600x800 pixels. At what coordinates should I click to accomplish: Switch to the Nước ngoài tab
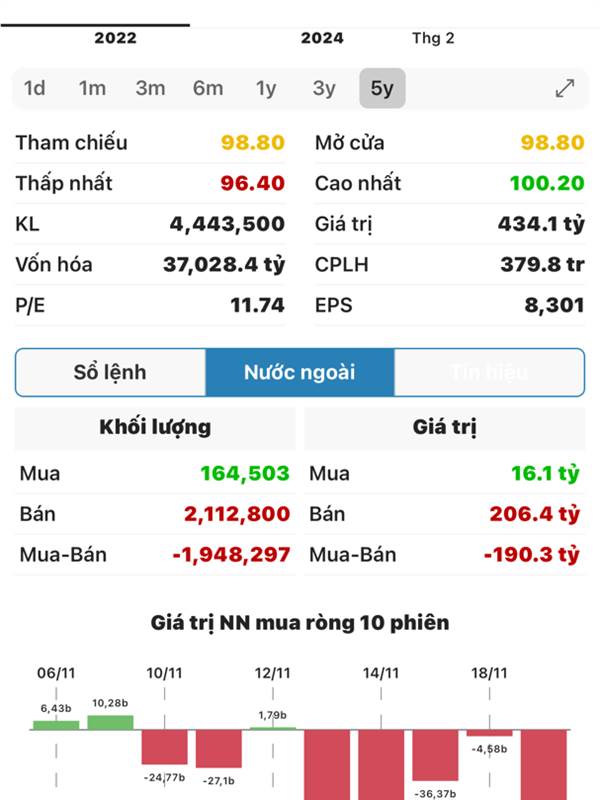pyautogui.click(x=299, y=373)
